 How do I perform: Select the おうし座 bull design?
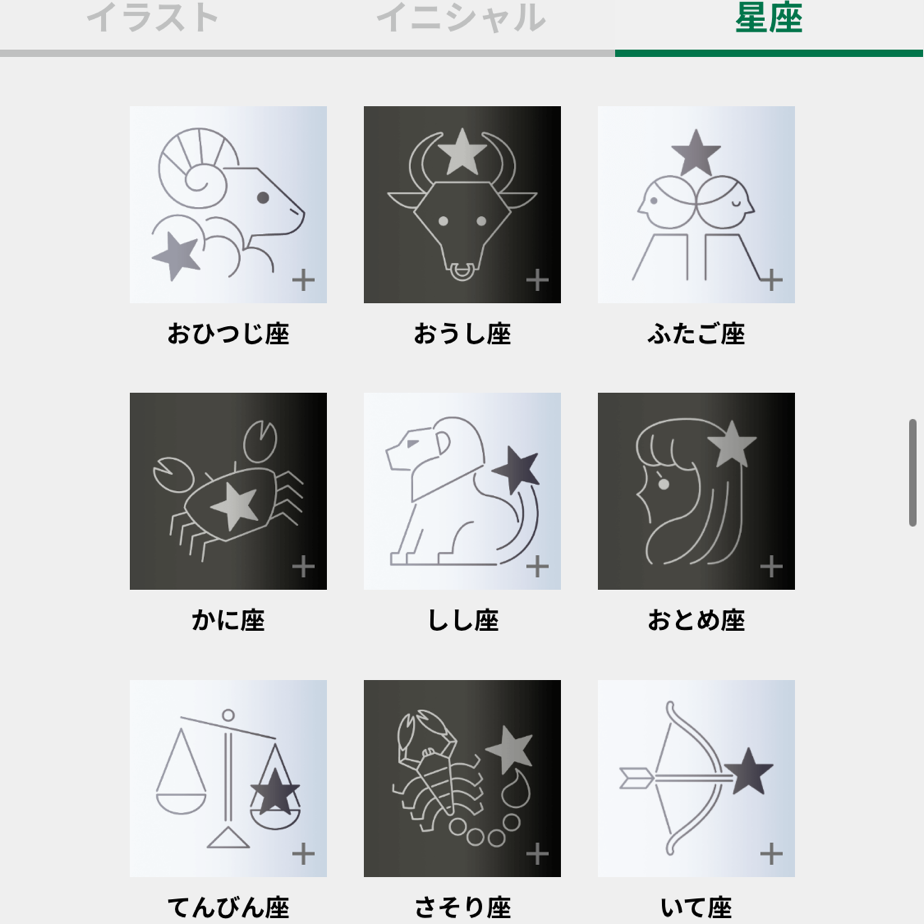pyautogui.click(x=462, y=204)
